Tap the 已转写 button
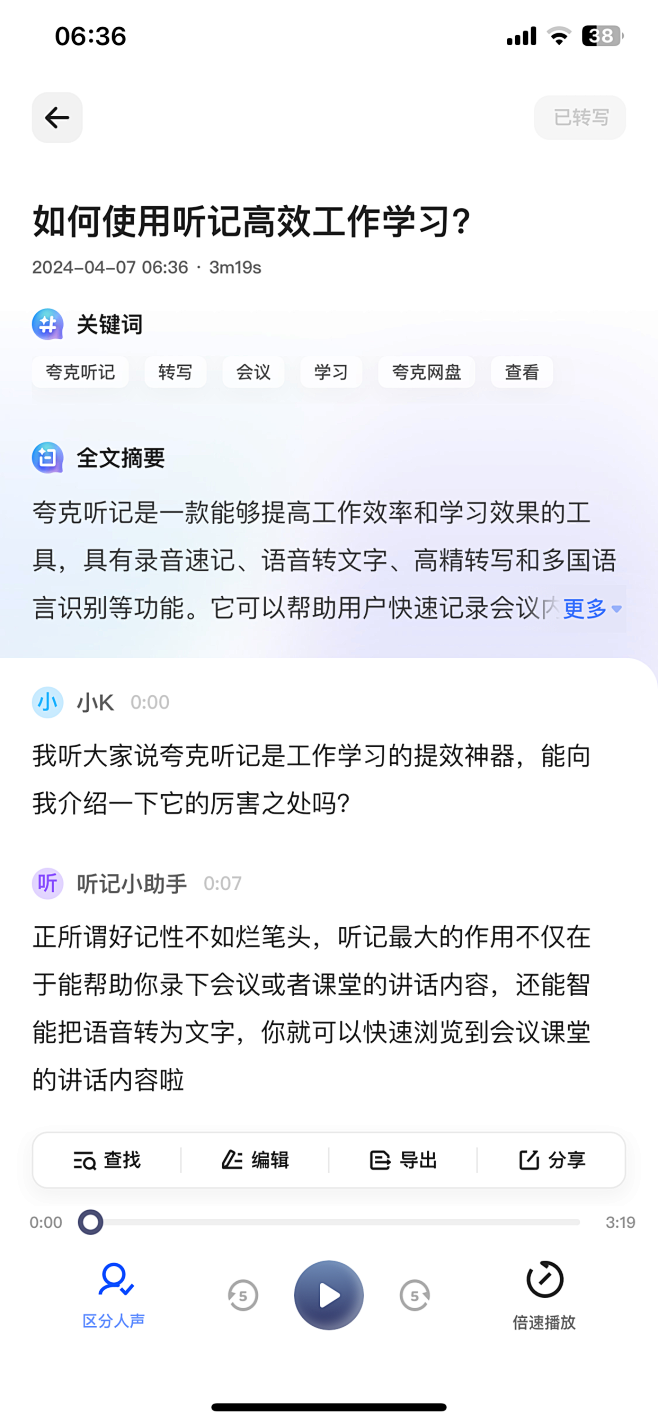Viewport: 658px width, 1424px height. (580, 118)
